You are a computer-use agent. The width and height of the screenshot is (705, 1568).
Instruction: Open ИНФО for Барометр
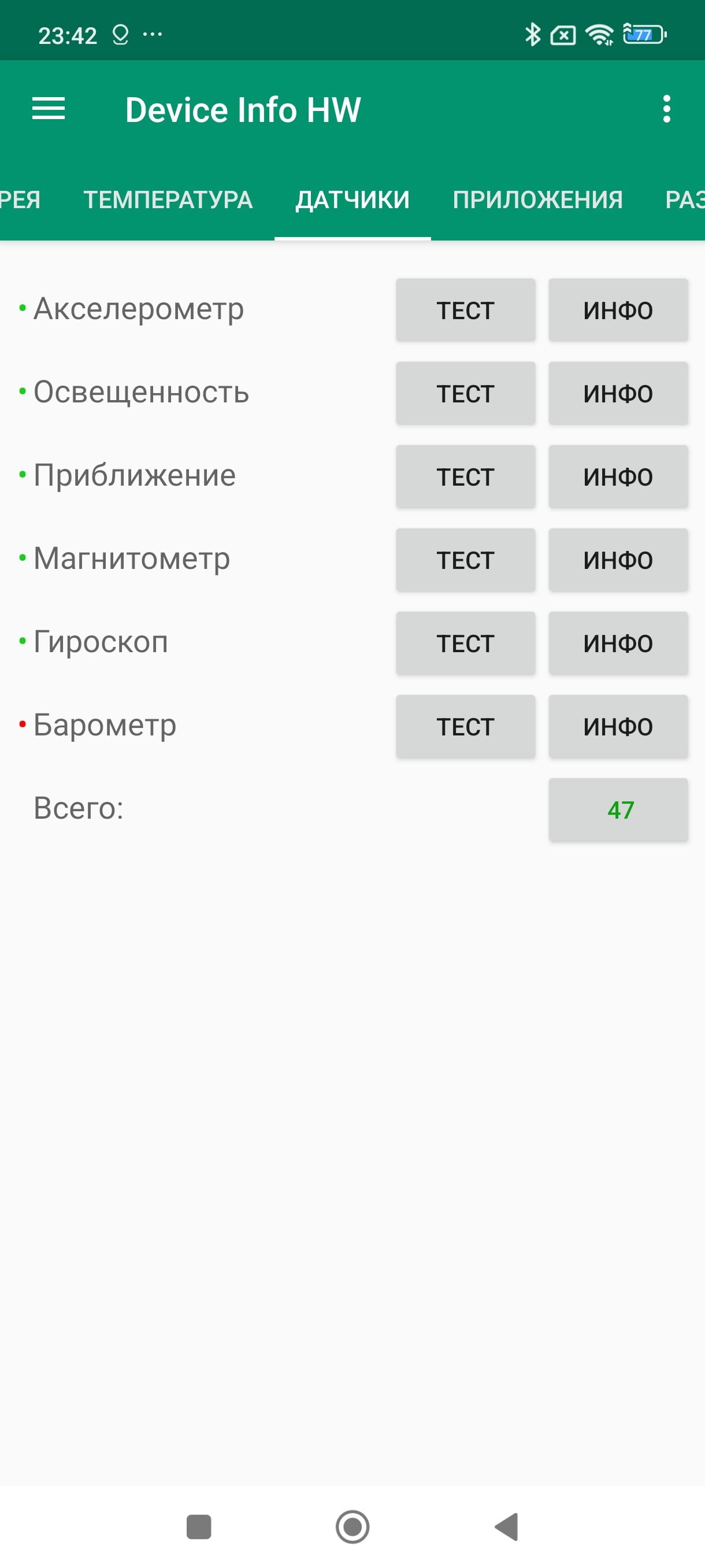(618, 727)
